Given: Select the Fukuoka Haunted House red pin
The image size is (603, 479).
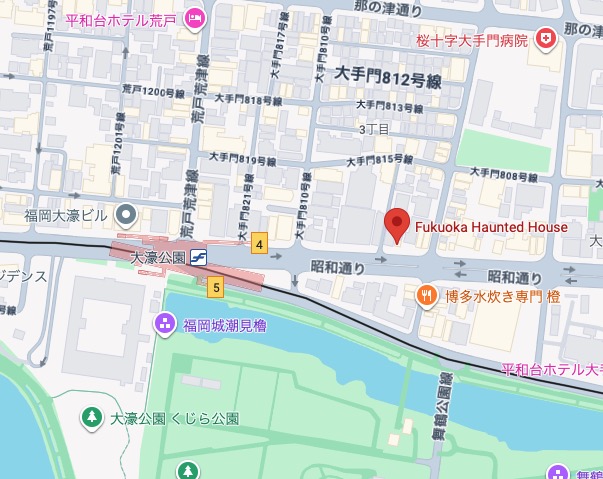Looking at the screenshot, I should tap(397, 224).
